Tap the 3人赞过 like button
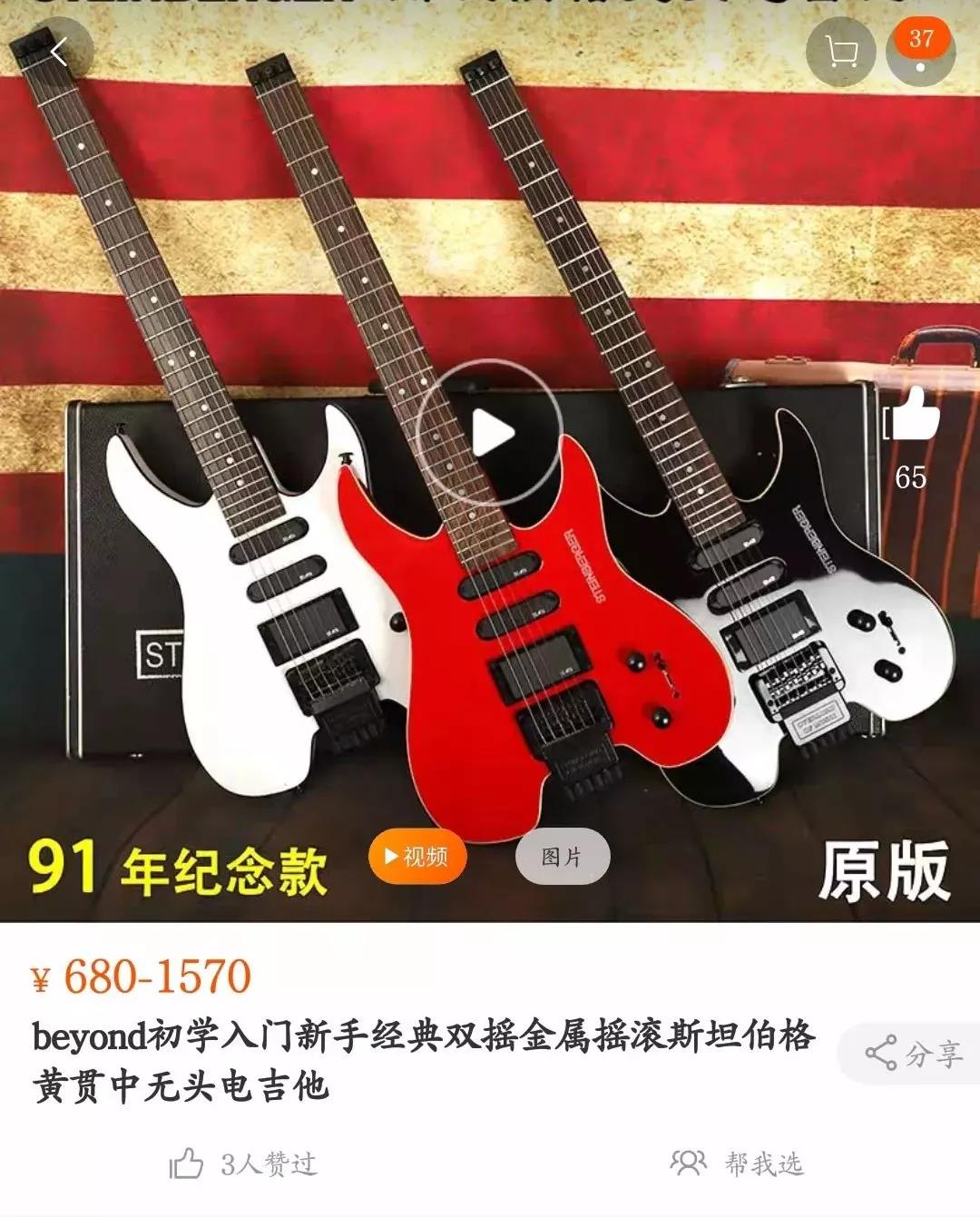980x1217 pixels. click(243, 1164)
